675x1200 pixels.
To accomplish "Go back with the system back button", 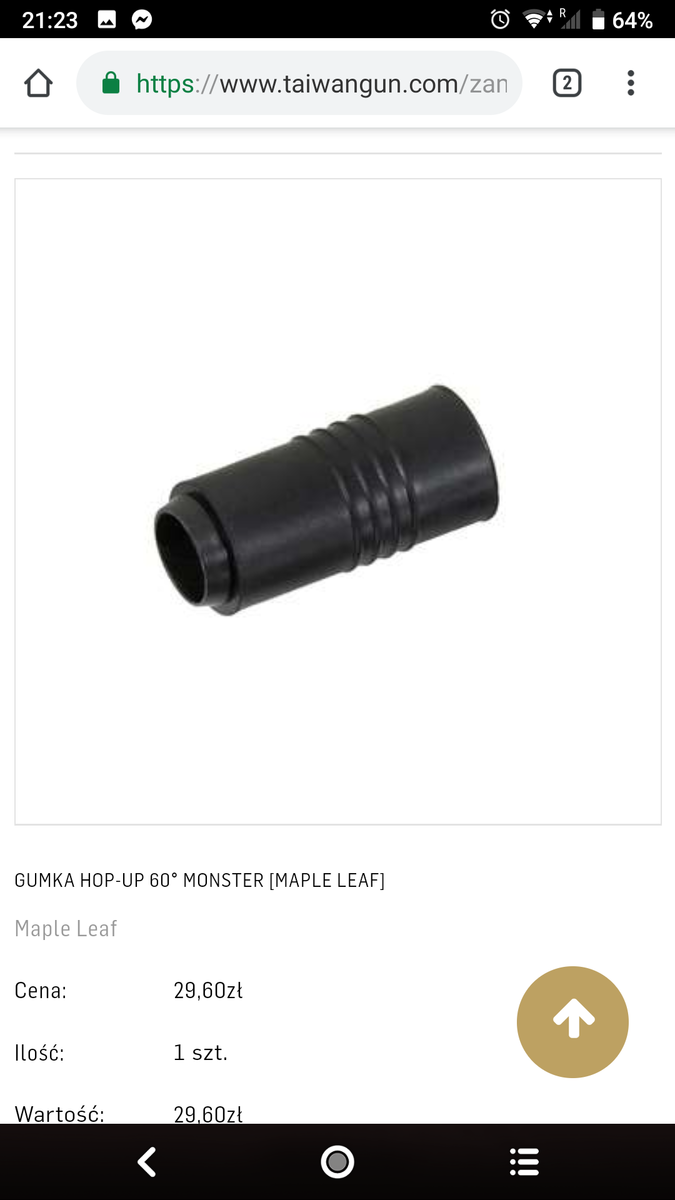I will pyautogui.click(x=147, y=1161).
